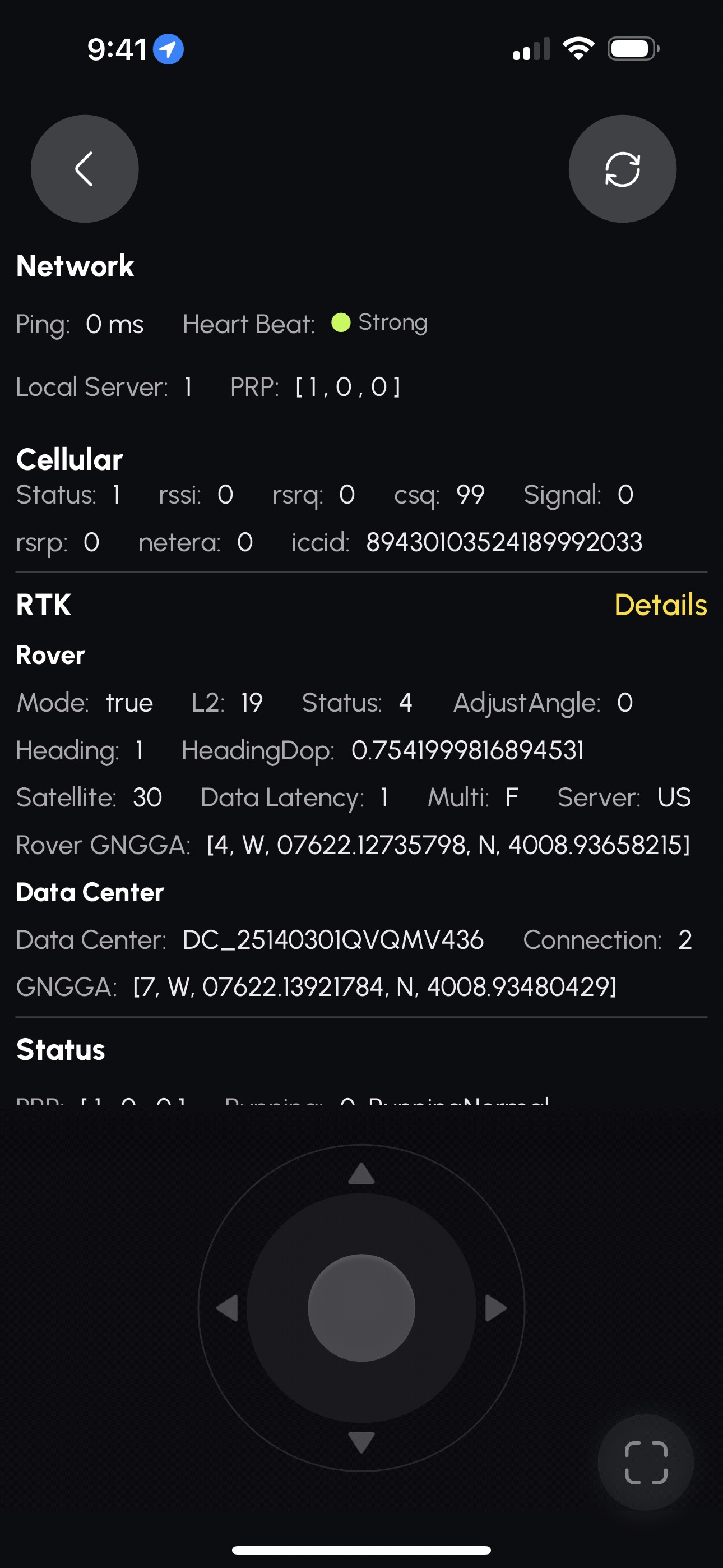Tap the joystick down arrow
723x1568 pixels.
(361, 1442)
